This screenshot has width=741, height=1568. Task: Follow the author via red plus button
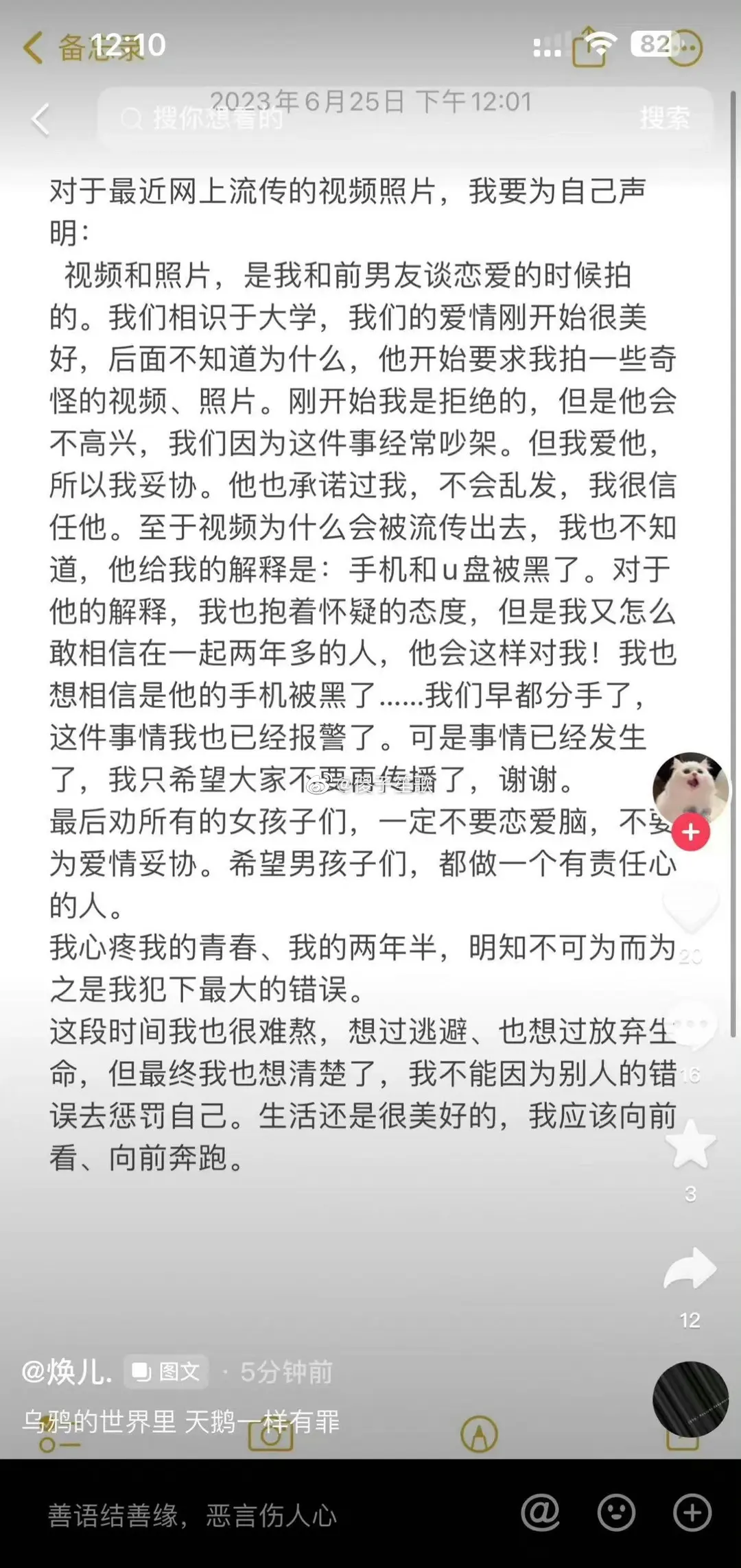tap(690, 832)
